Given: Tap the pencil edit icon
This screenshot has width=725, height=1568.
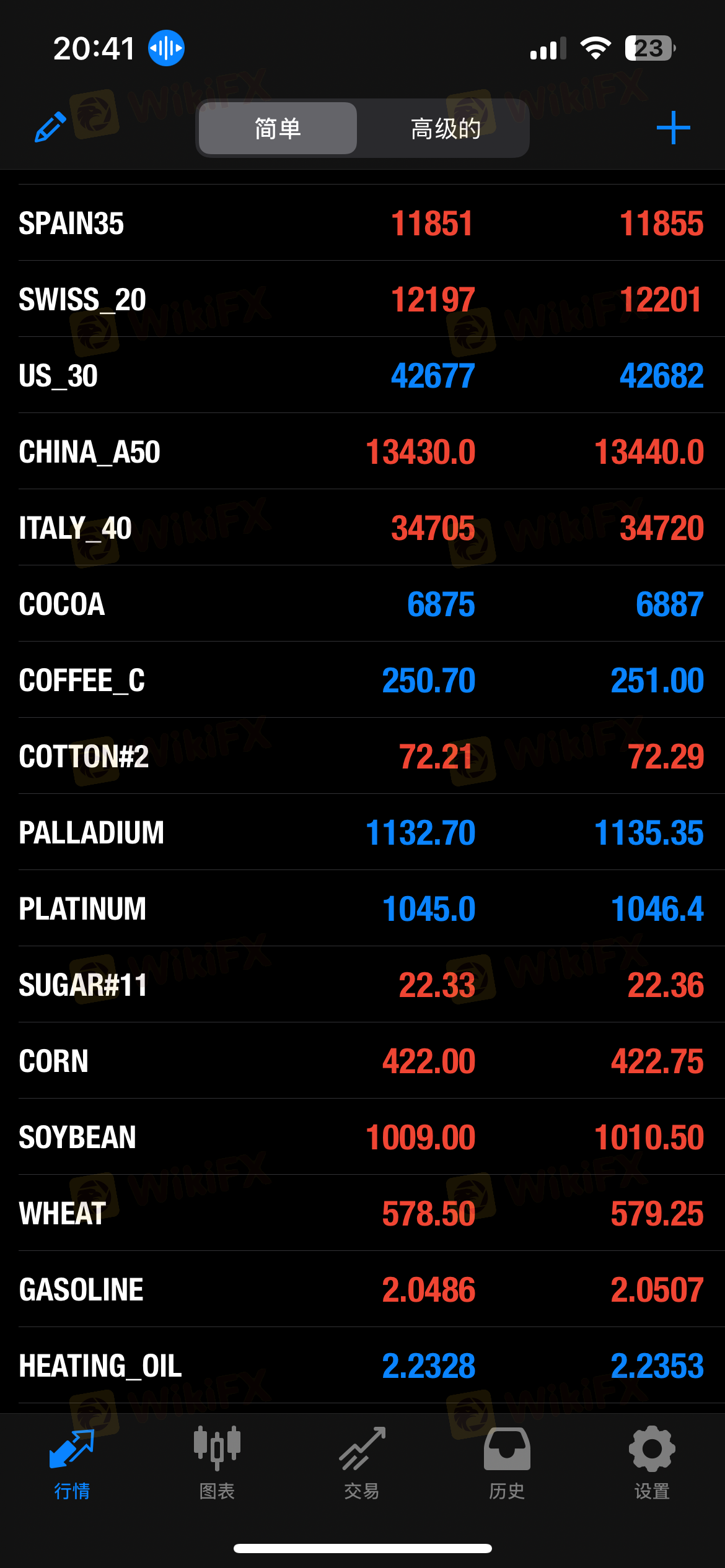Looking at the screenshot, I should pos(51,128).
